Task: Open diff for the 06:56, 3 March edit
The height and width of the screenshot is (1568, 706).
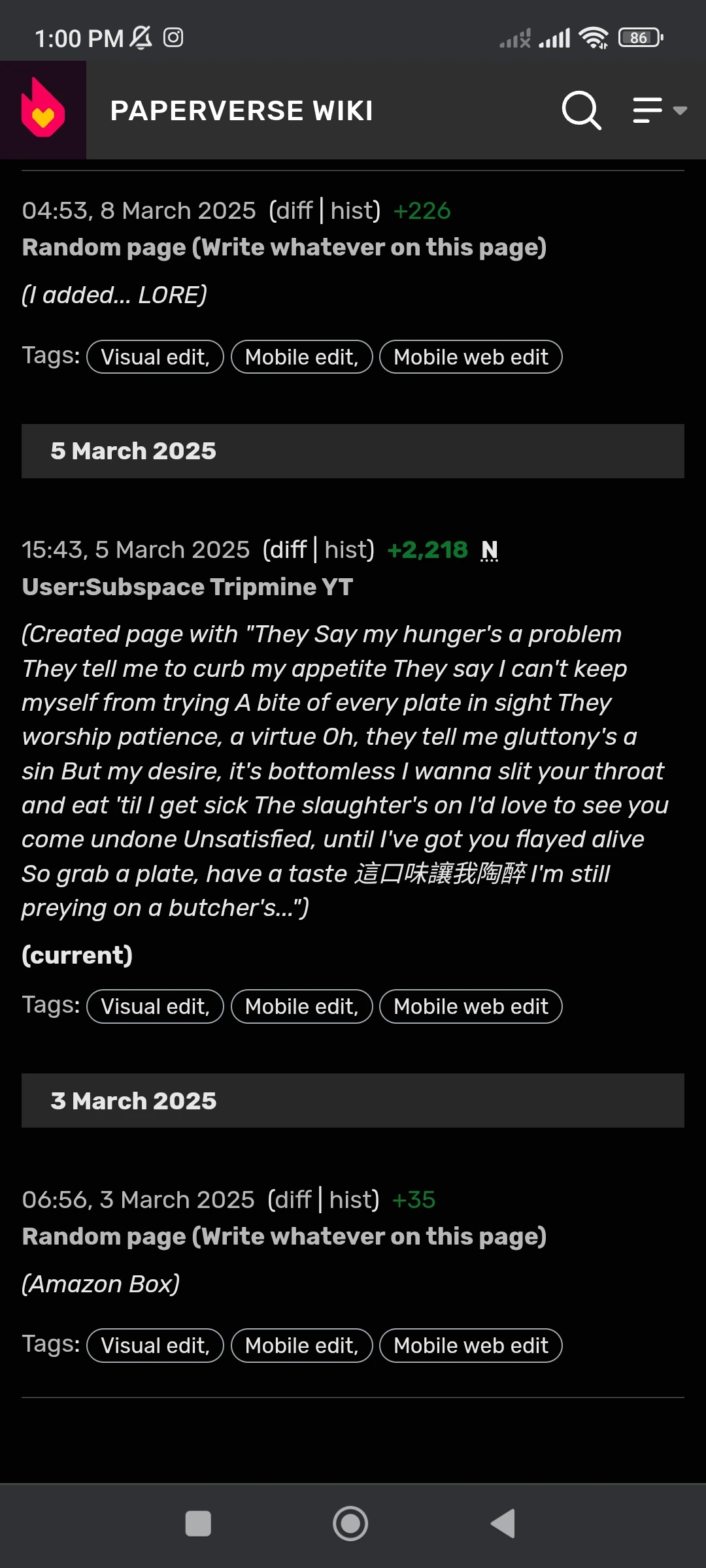Action: click(292, 1200)
